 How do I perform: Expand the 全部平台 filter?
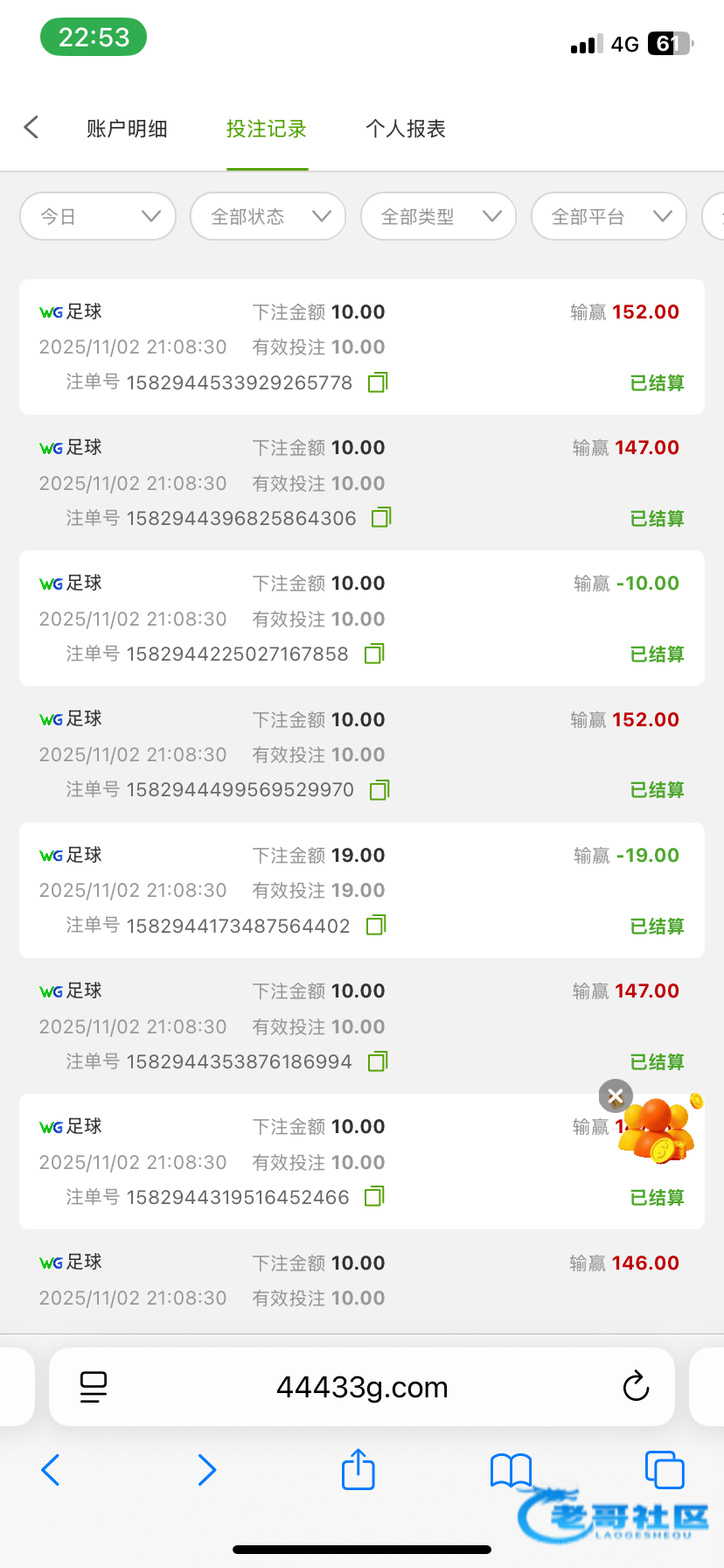tap(609, 216)
